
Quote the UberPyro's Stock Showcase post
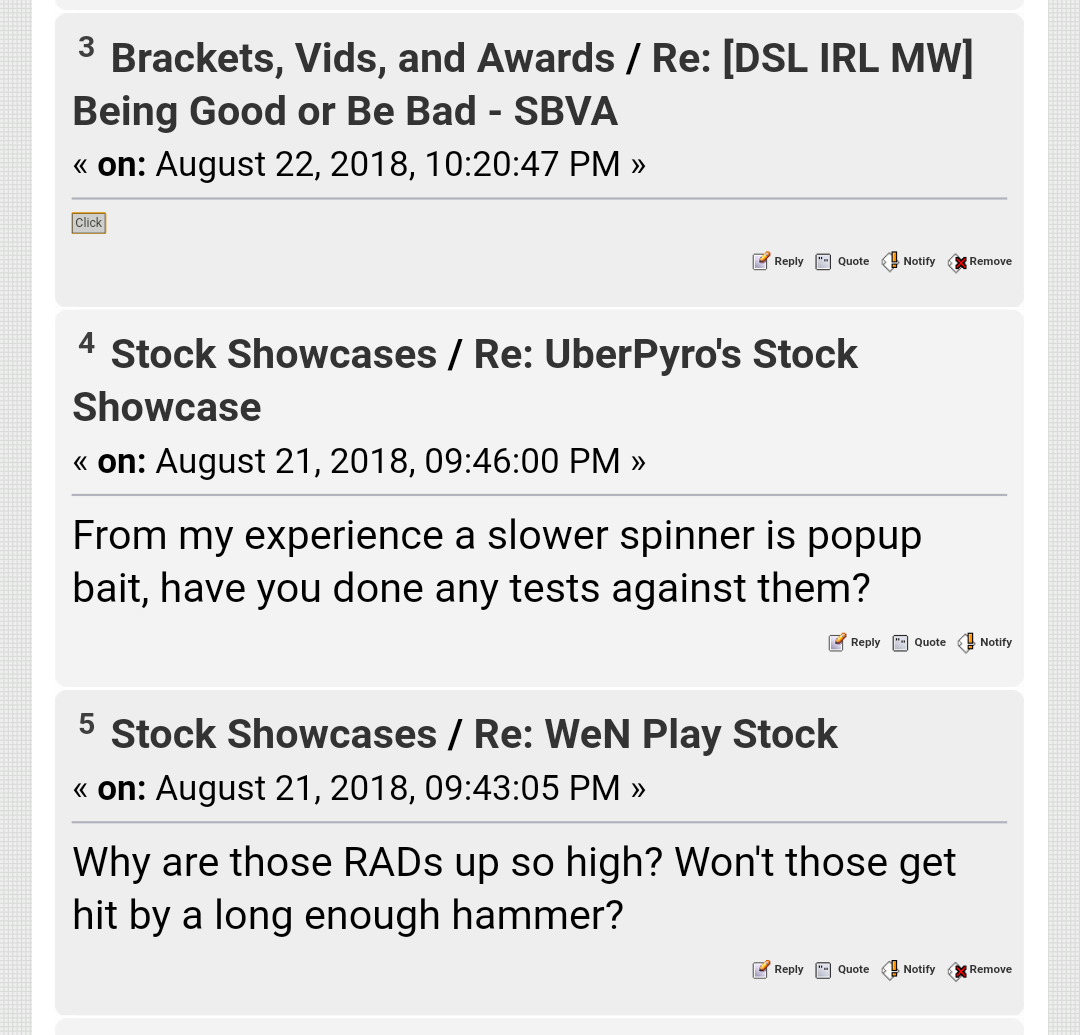(919, 643)
